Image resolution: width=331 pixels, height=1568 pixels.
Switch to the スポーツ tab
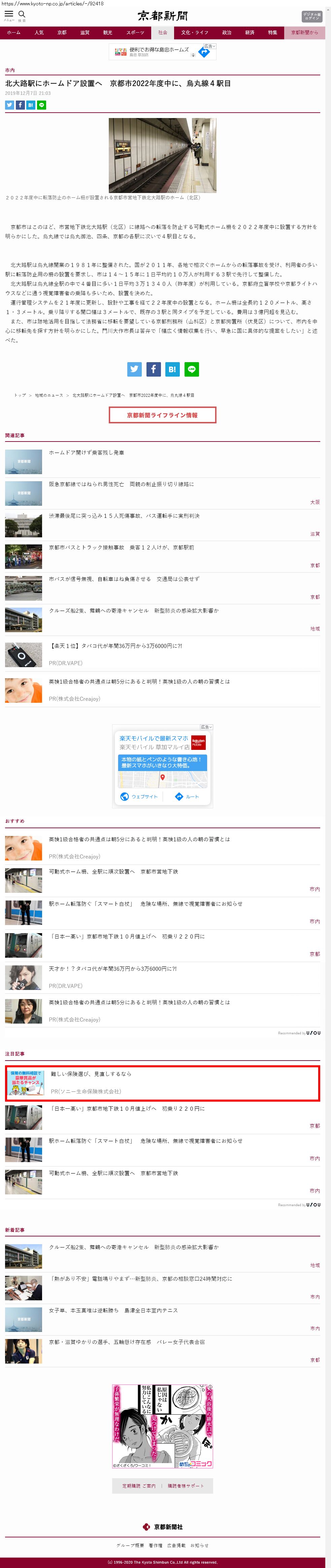pos(135,33)
